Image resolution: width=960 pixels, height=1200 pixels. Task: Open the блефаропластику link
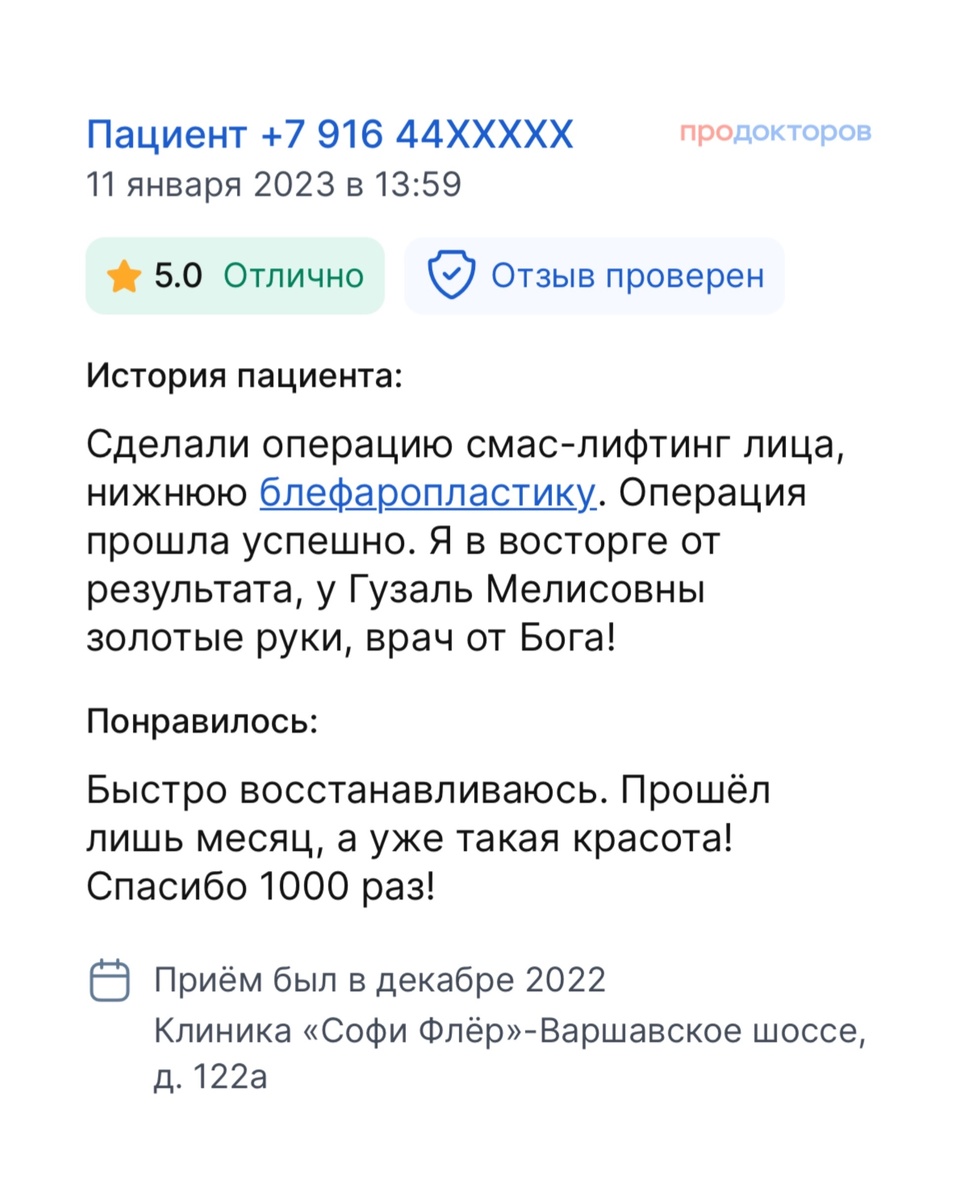(x=425, y=492)
